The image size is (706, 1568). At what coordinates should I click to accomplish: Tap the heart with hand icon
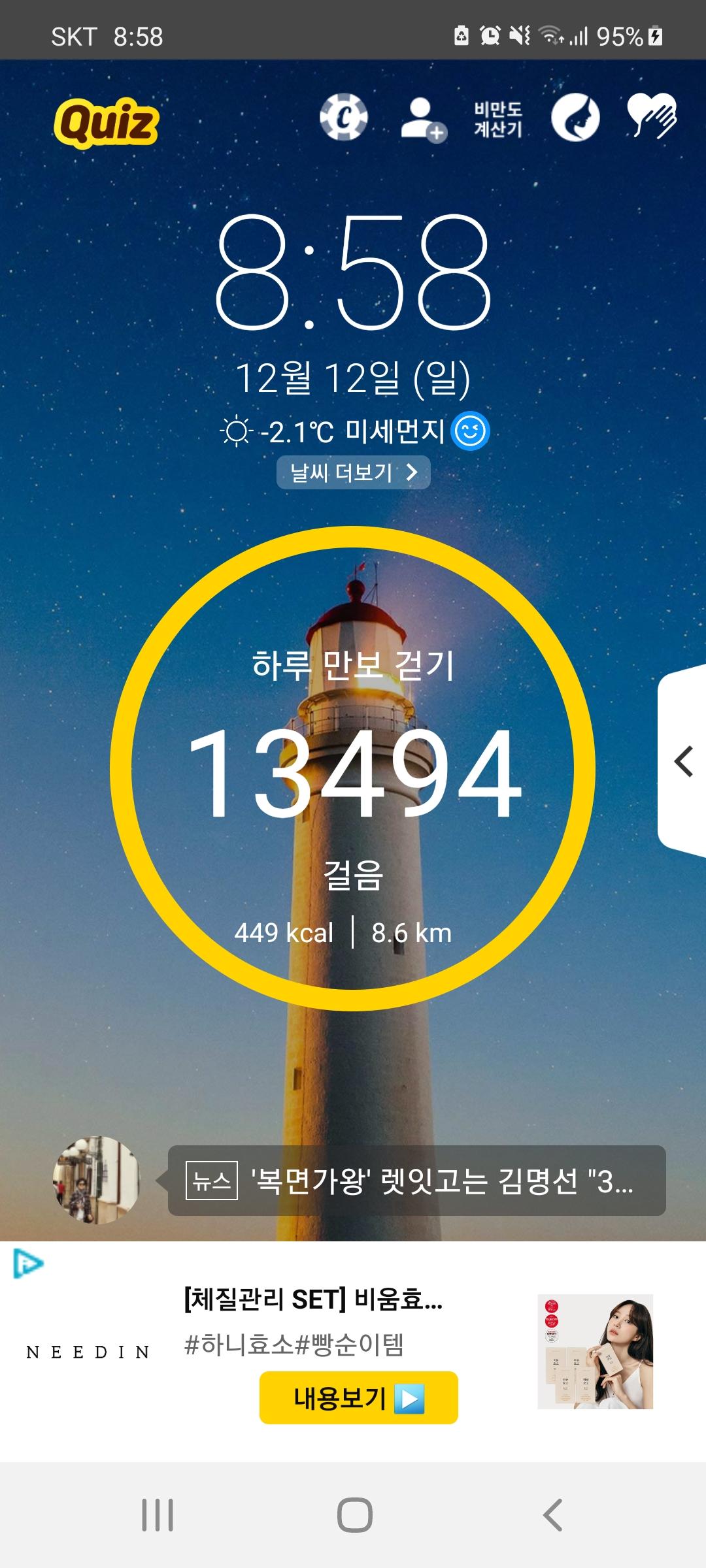(x=651, y=116)
